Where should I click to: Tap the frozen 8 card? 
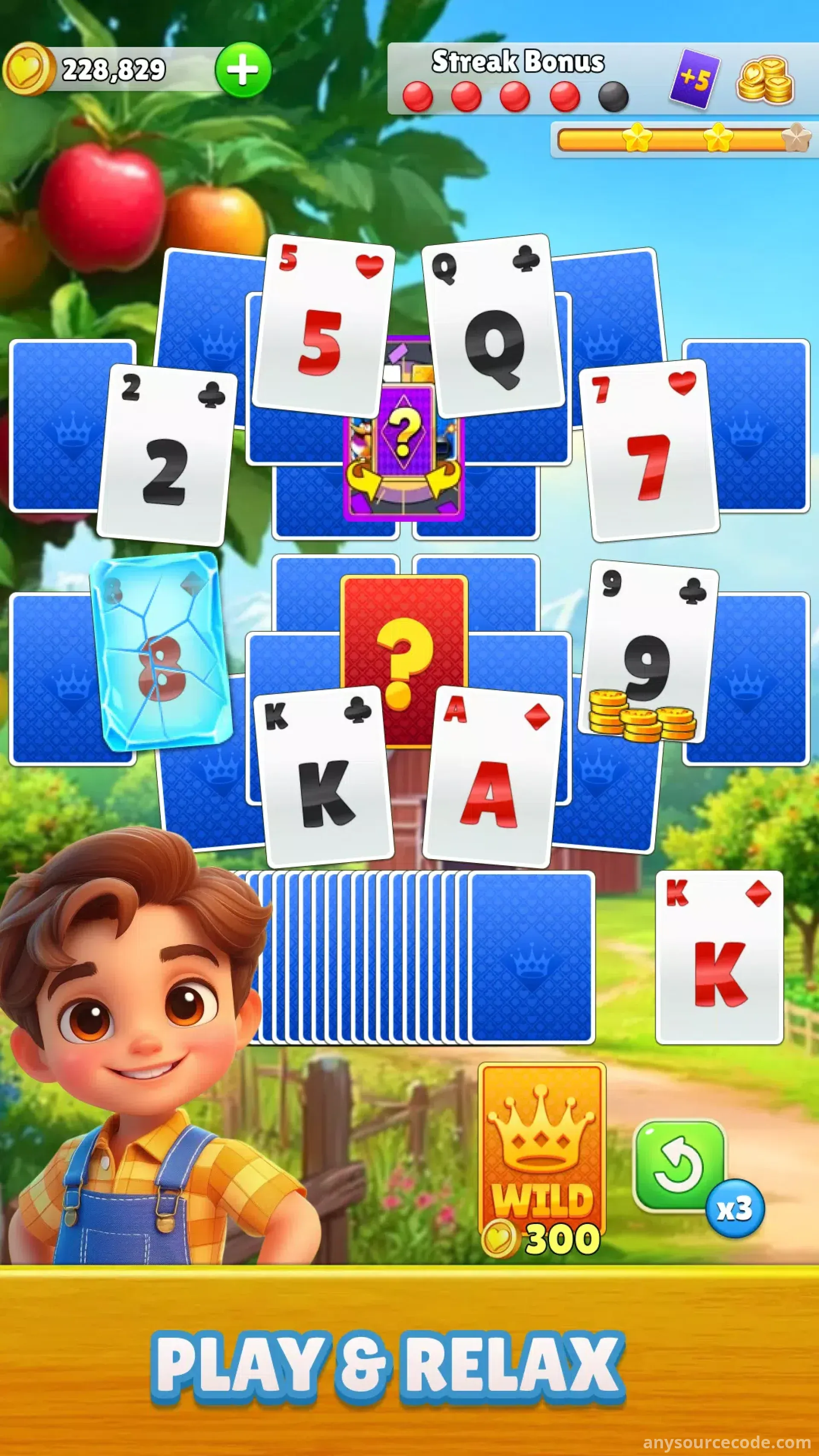162,651
